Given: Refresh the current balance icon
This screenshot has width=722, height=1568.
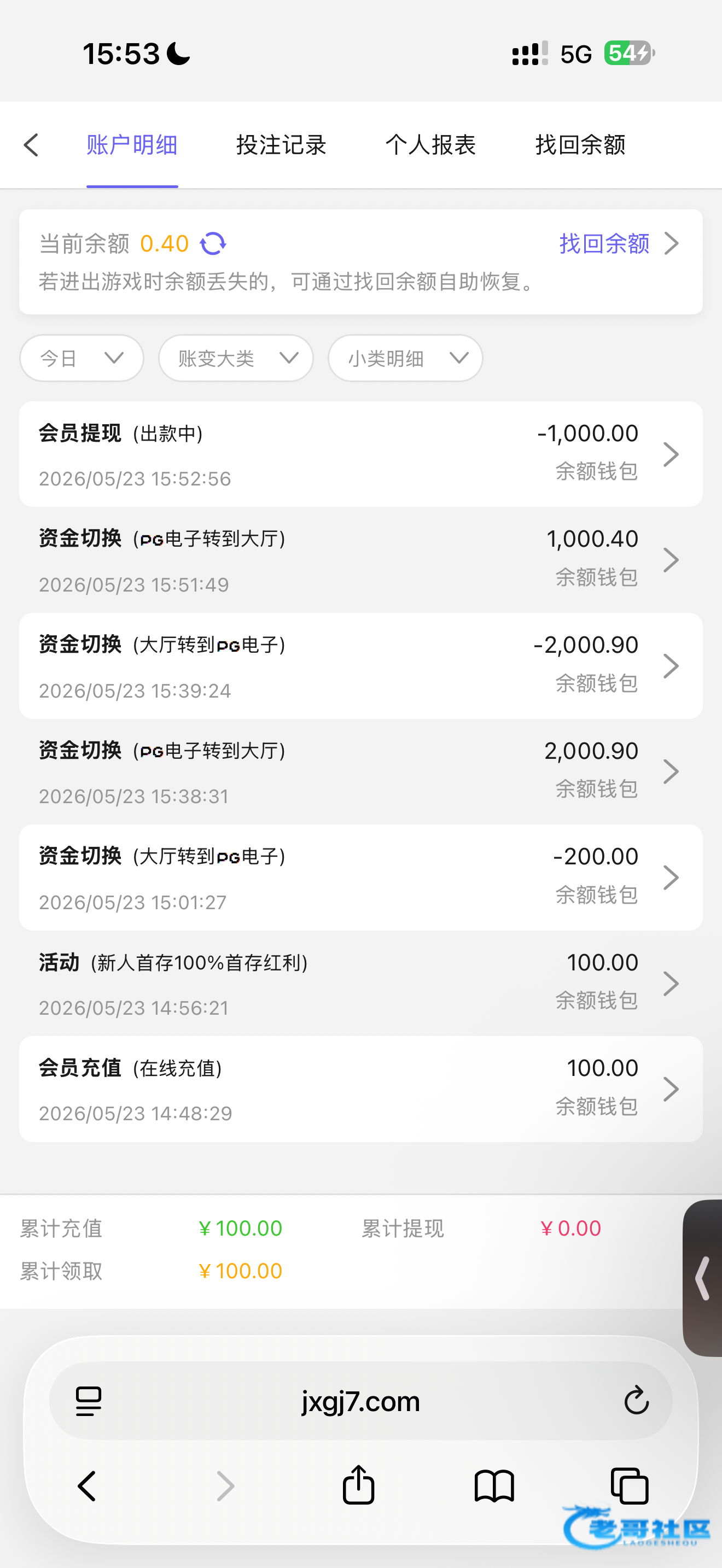Looking at the screenshot, I should 213,243.
